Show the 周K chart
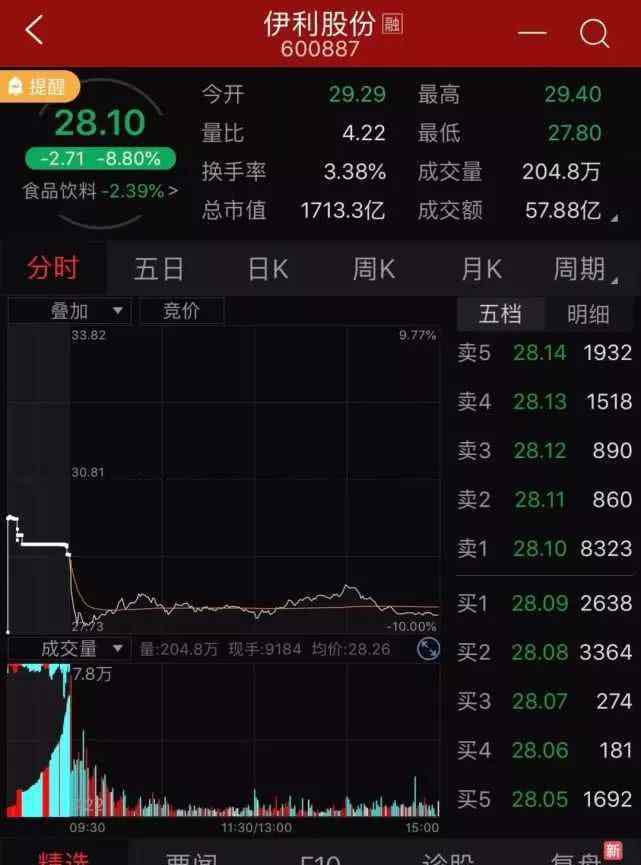 tap(374, 268)
